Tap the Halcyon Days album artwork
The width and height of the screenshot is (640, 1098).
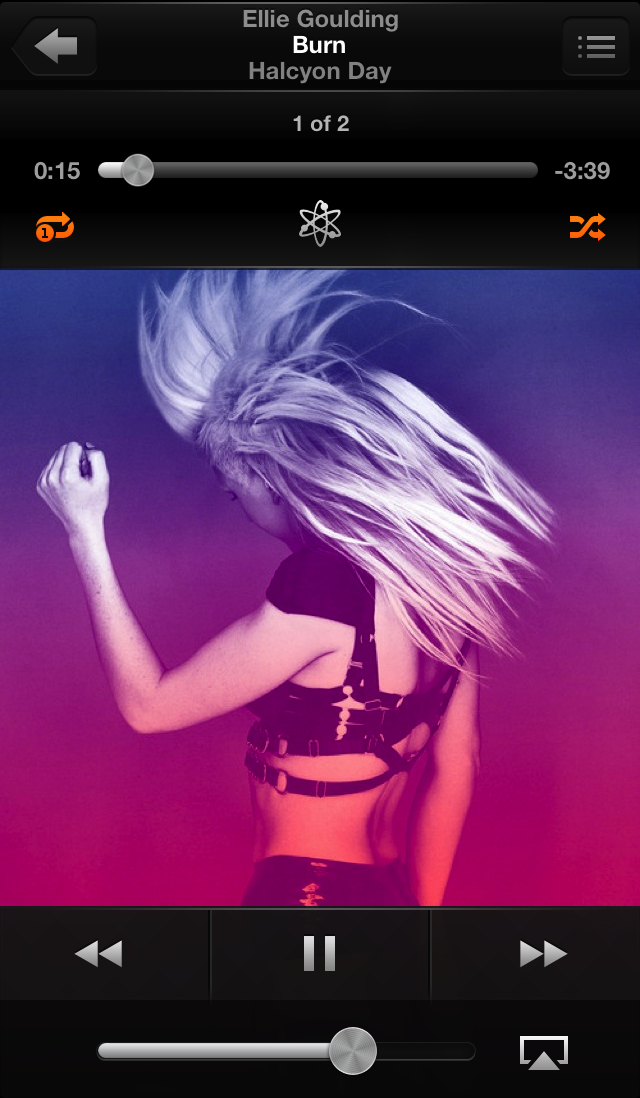click(320, 588)
